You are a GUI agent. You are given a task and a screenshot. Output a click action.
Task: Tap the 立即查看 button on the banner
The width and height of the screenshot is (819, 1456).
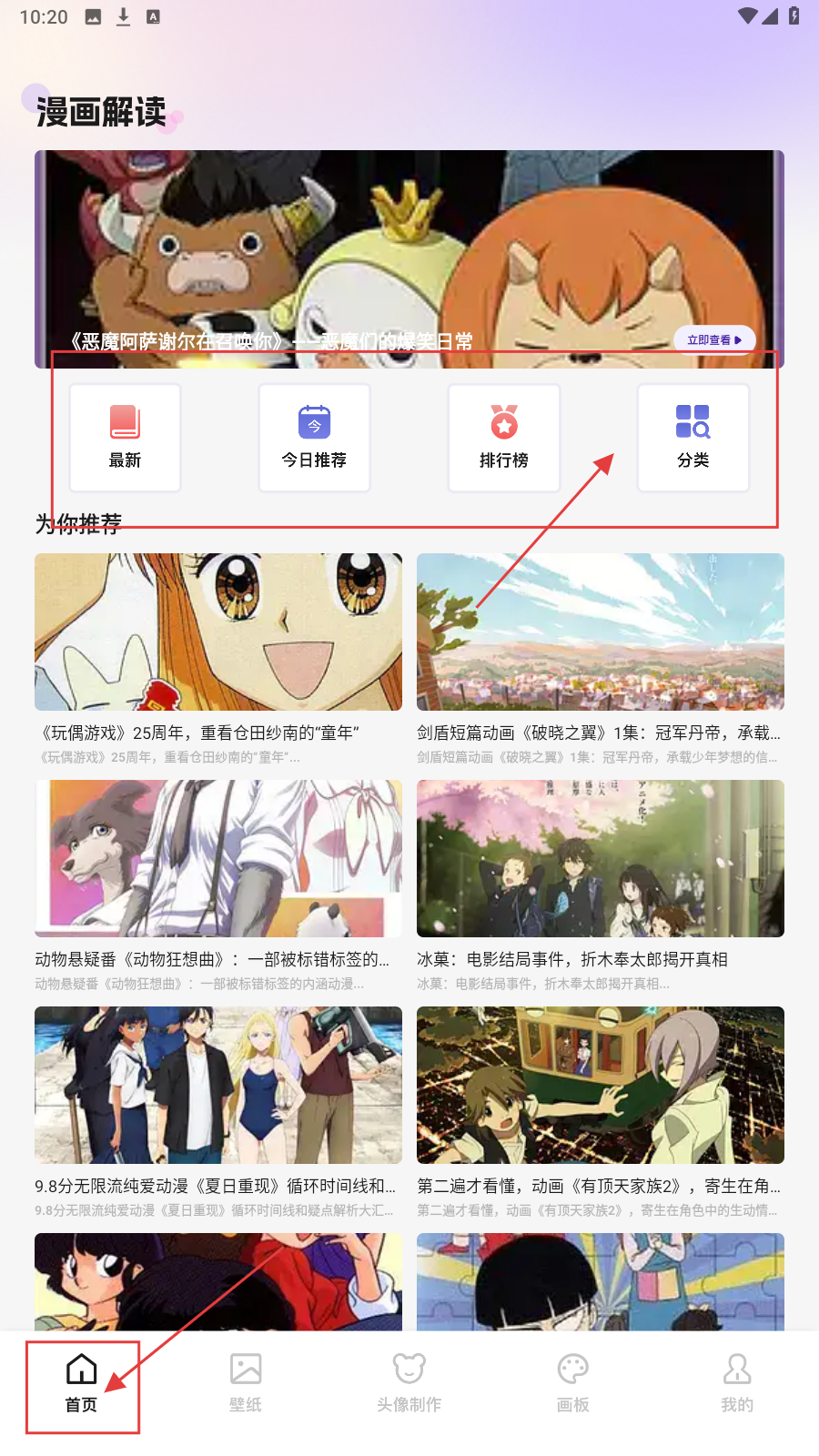[714, 339]
